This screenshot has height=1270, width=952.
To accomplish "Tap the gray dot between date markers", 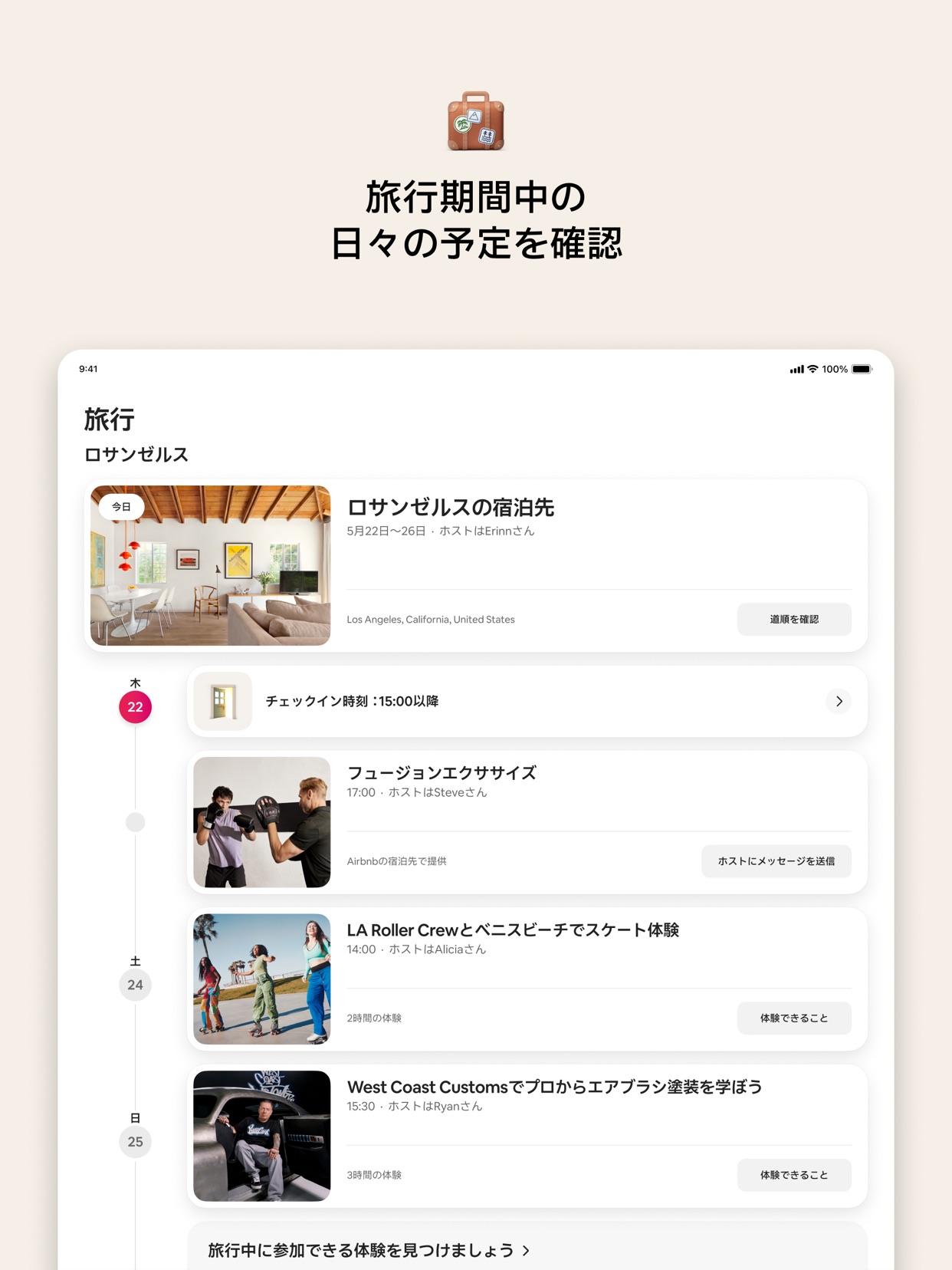I will pos(135,821).
